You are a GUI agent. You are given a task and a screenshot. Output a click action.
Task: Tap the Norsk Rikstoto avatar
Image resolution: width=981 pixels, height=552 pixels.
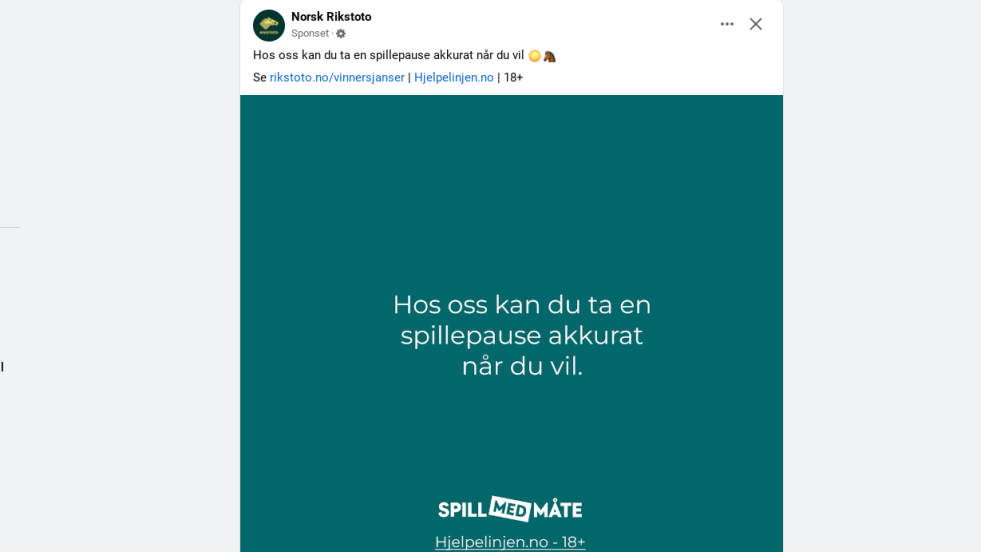(x=269, y=25)
